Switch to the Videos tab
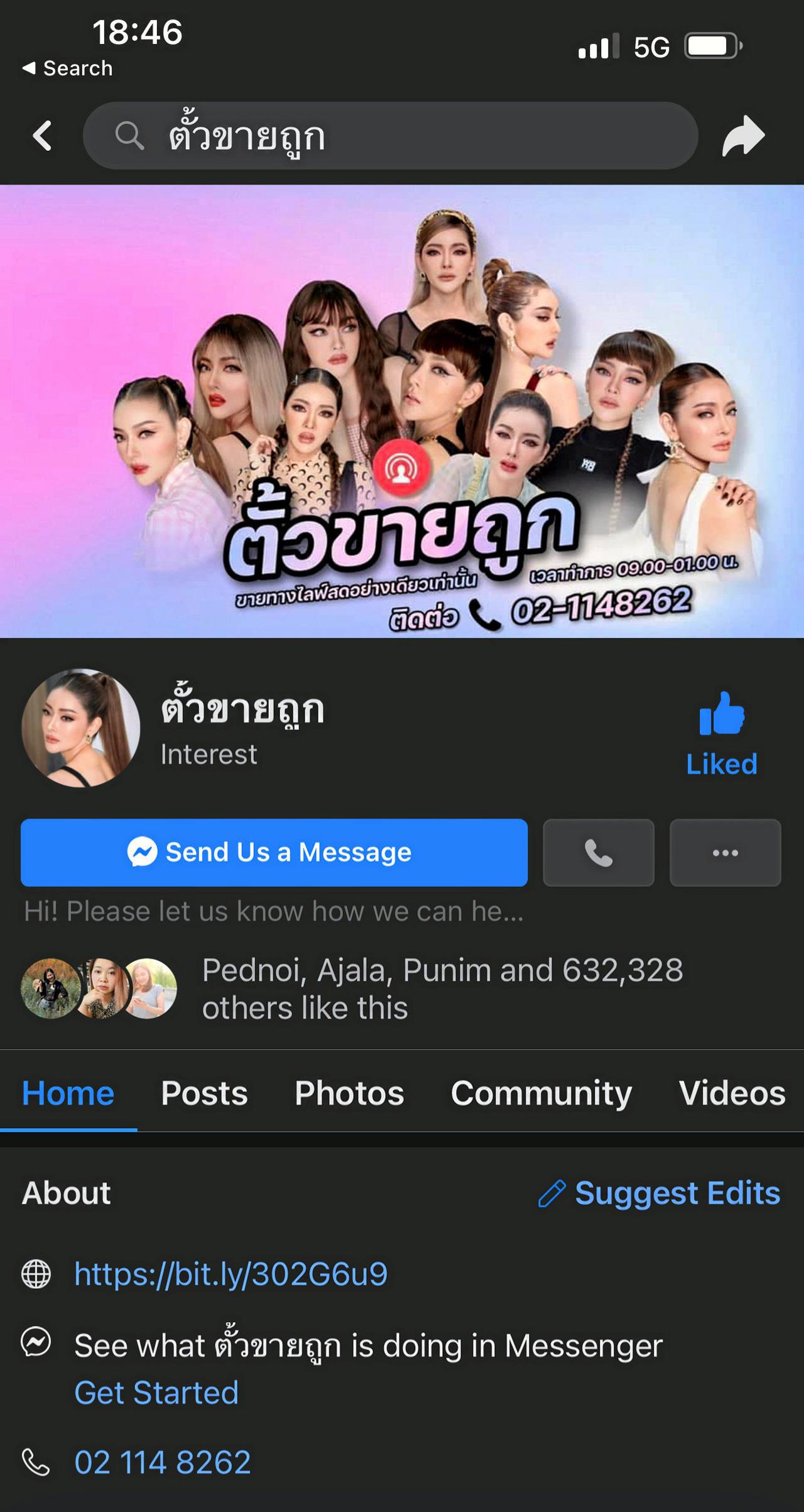 [x=732, y=1093]
